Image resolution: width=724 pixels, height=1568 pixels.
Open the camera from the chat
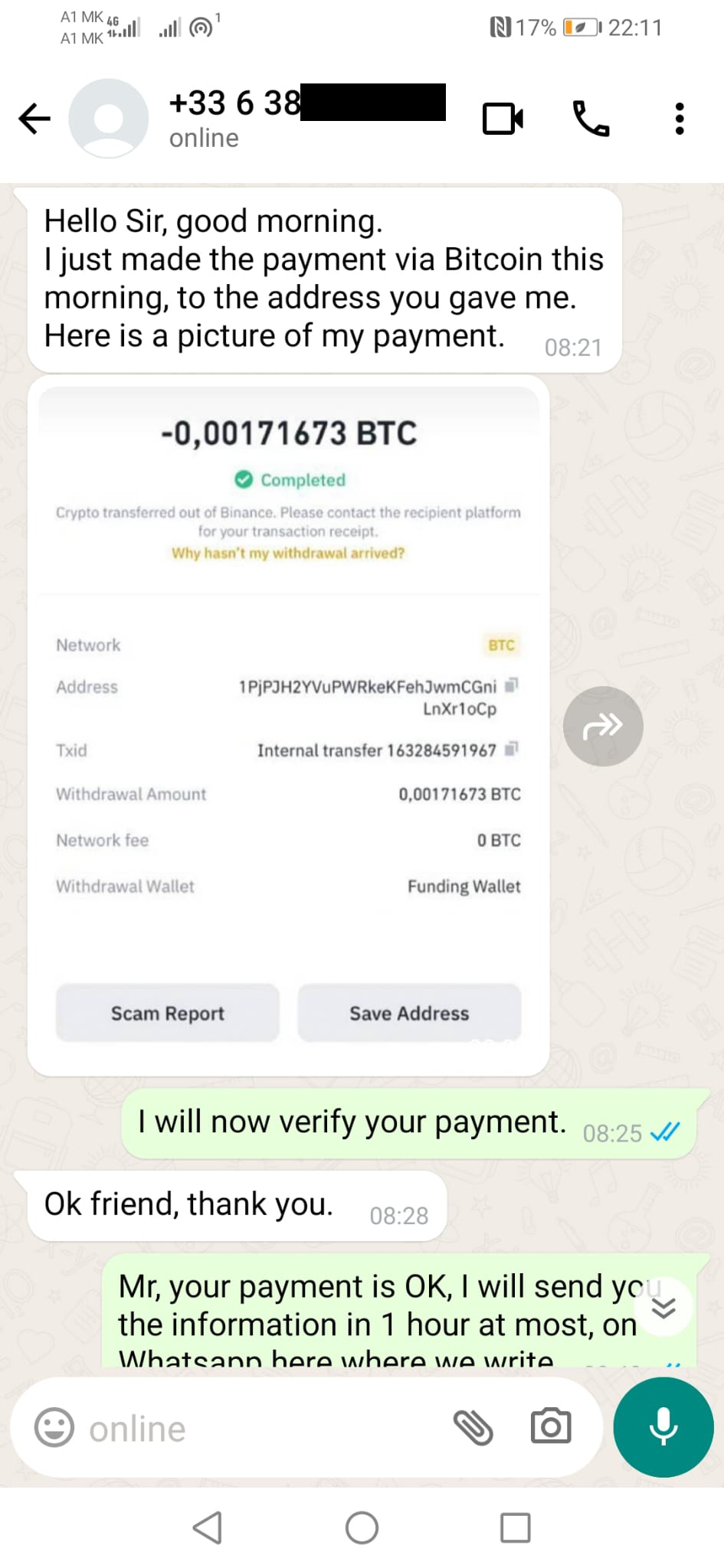pos(551,1426)
